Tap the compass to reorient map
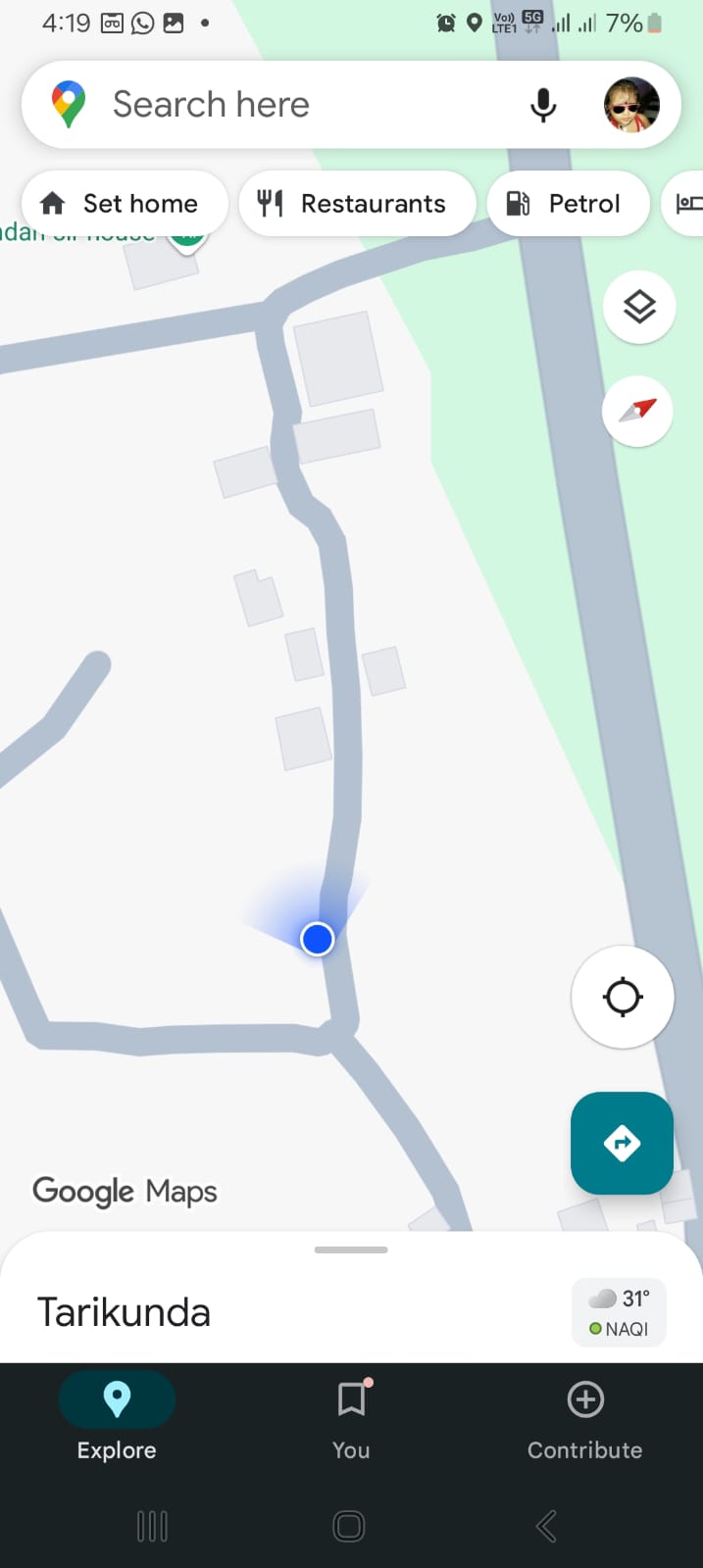Screen dimensions: 703x1568 (637, 411)
